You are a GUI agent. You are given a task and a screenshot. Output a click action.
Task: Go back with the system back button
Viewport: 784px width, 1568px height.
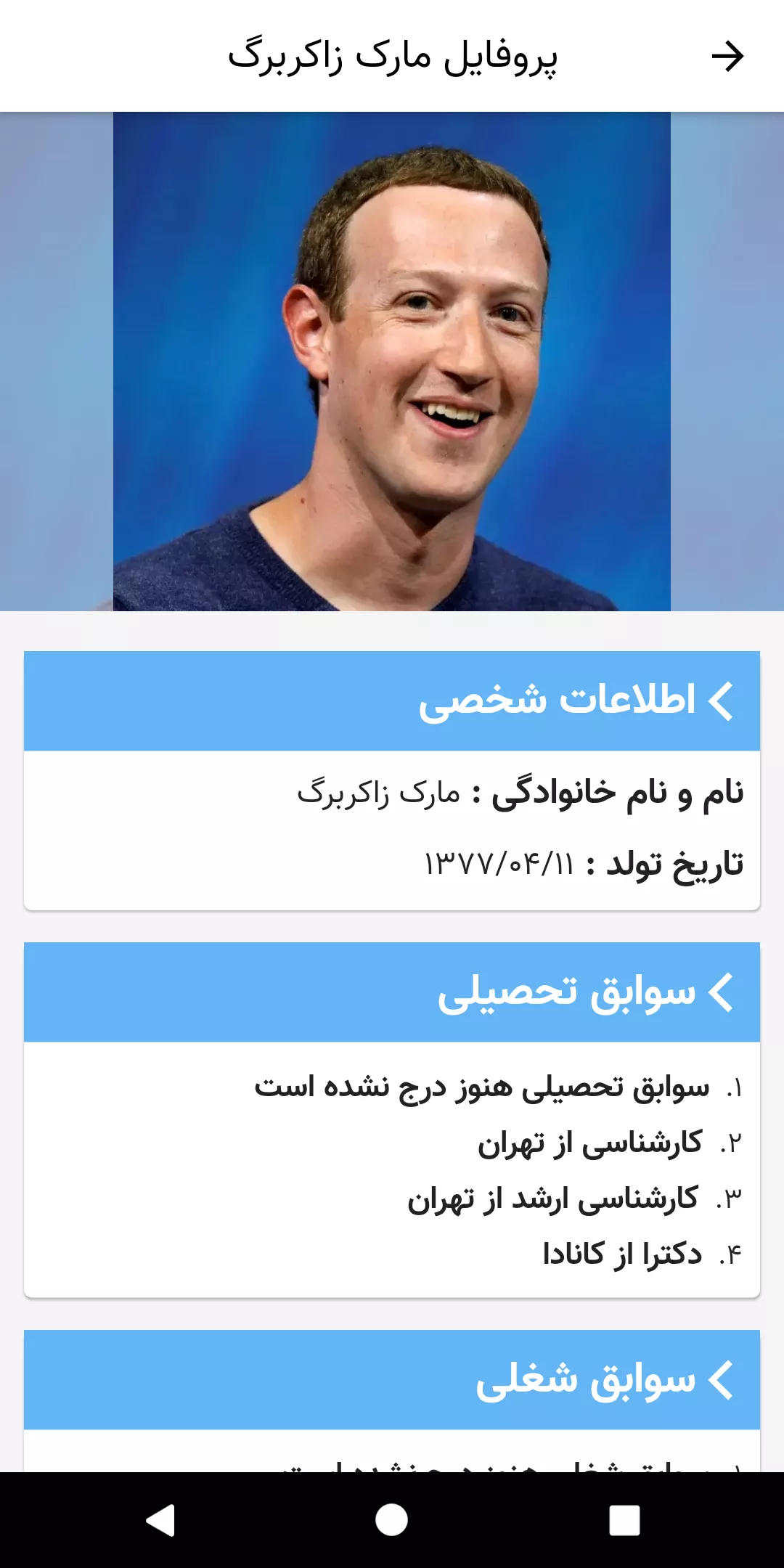point(160,1520)
